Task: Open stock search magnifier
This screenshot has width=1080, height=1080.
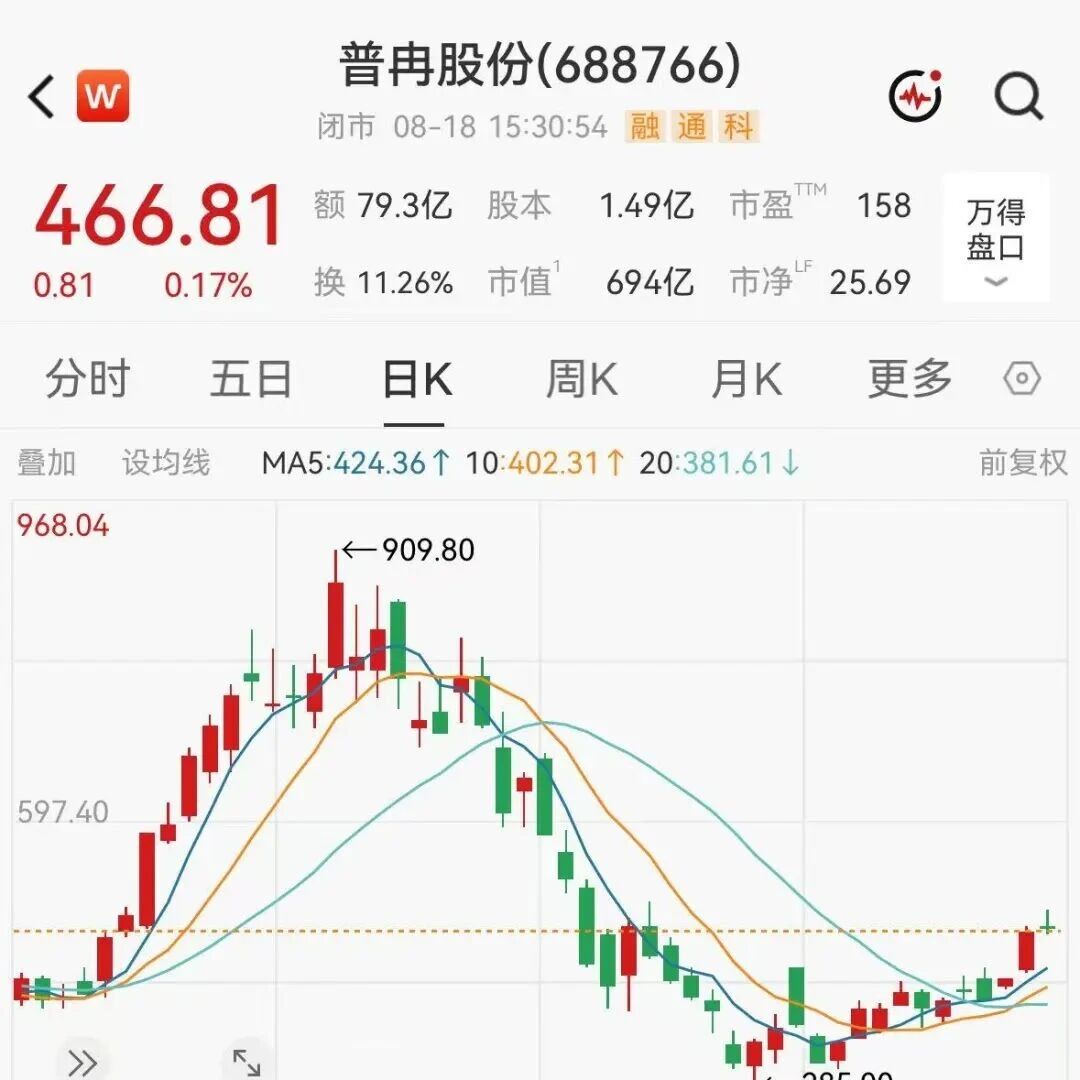Action: pos(1019,96)
